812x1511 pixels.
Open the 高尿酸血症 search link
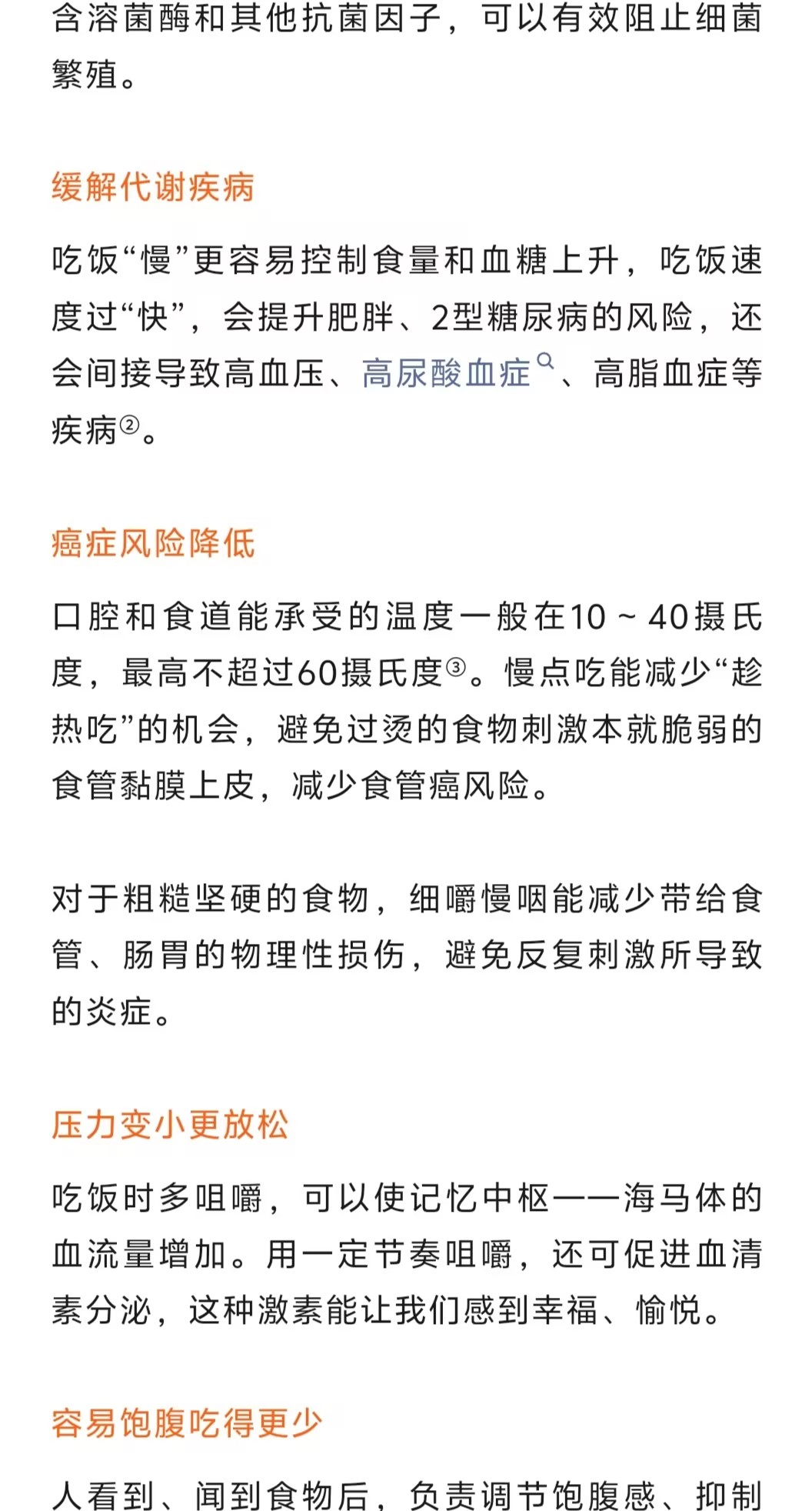(x=447, y=374)
